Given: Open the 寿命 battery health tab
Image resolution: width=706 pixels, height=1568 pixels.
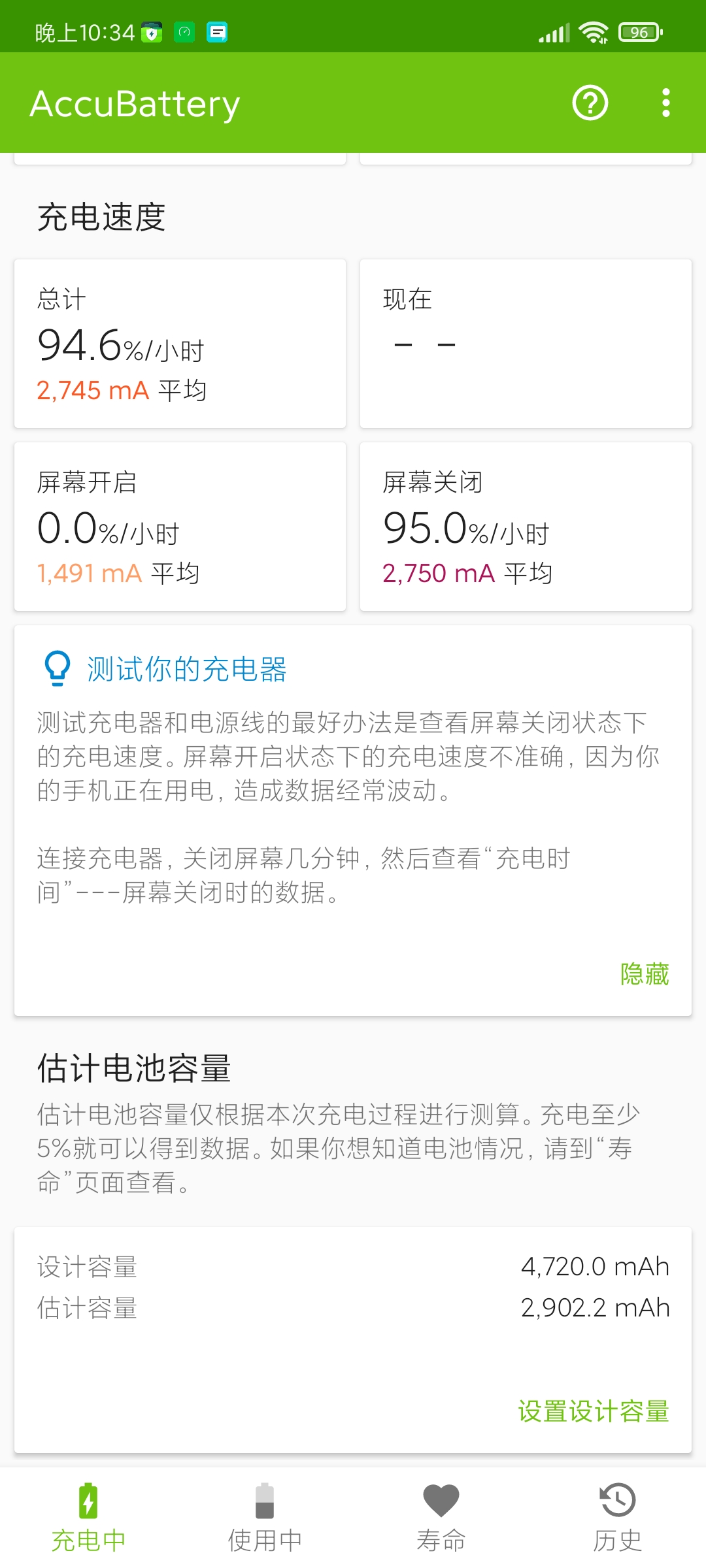Looking at the screenshot, I should coord(441,1518).
